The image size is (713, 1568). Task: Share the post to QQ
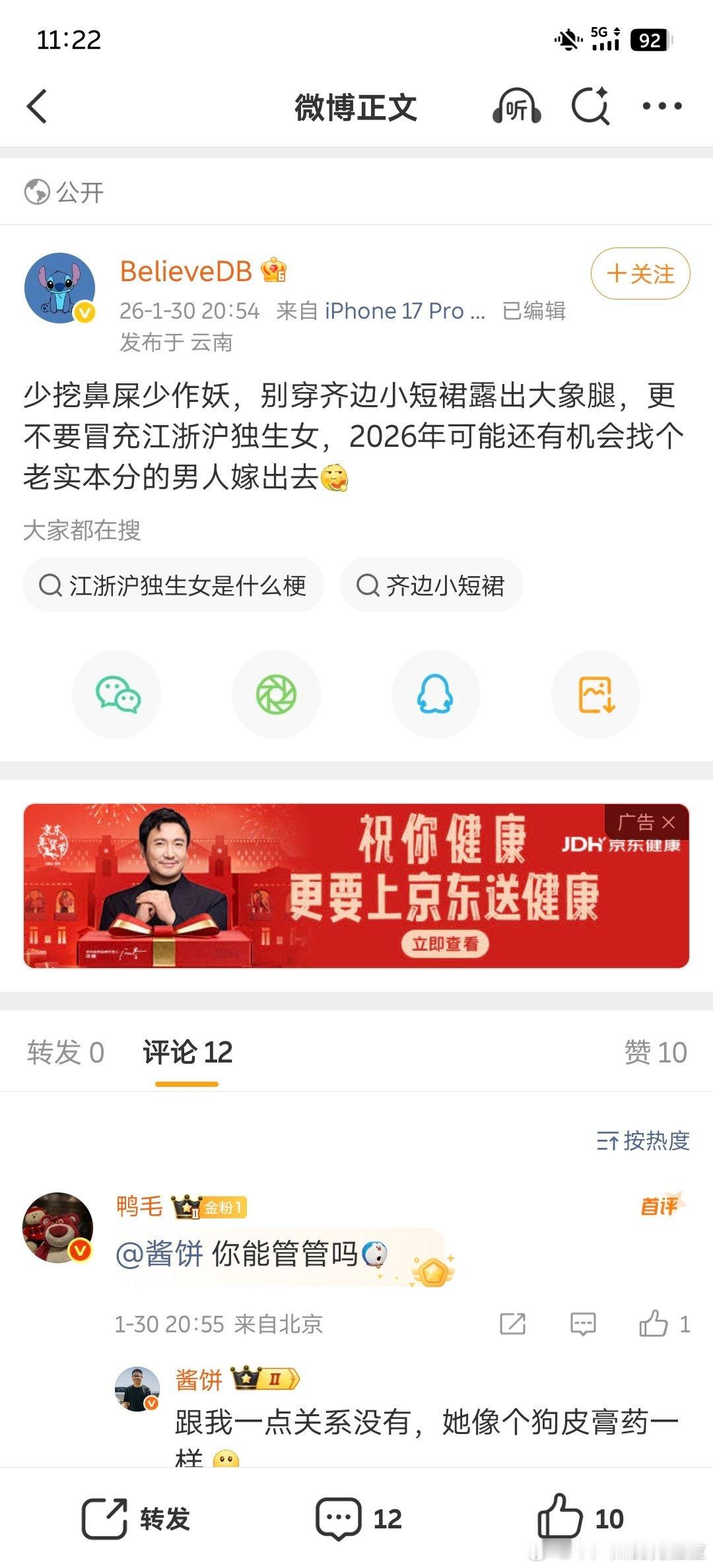tap(436, 694)
